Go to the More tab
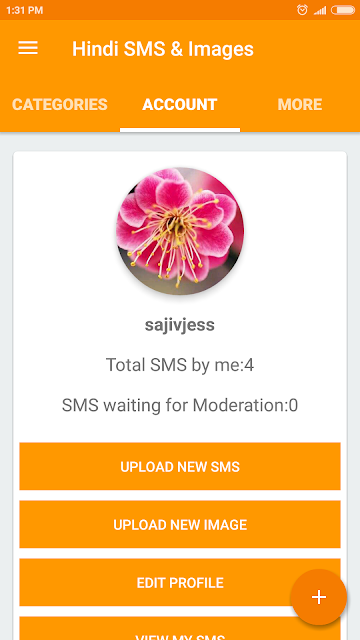 pyautogui.click(x=300, y=104)
